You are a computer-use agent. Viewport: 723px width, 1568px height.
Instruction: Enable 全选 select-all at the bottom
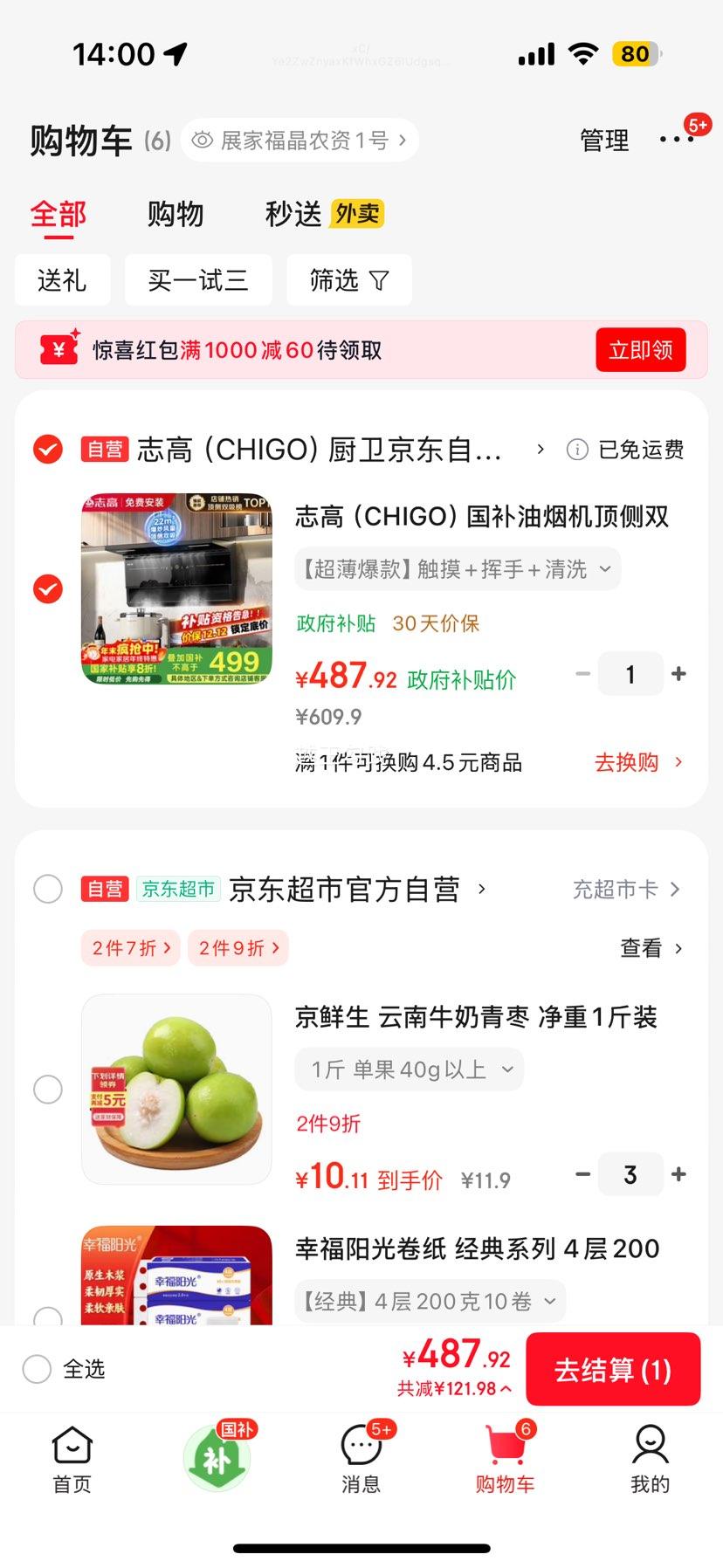tap(36, 1369)
